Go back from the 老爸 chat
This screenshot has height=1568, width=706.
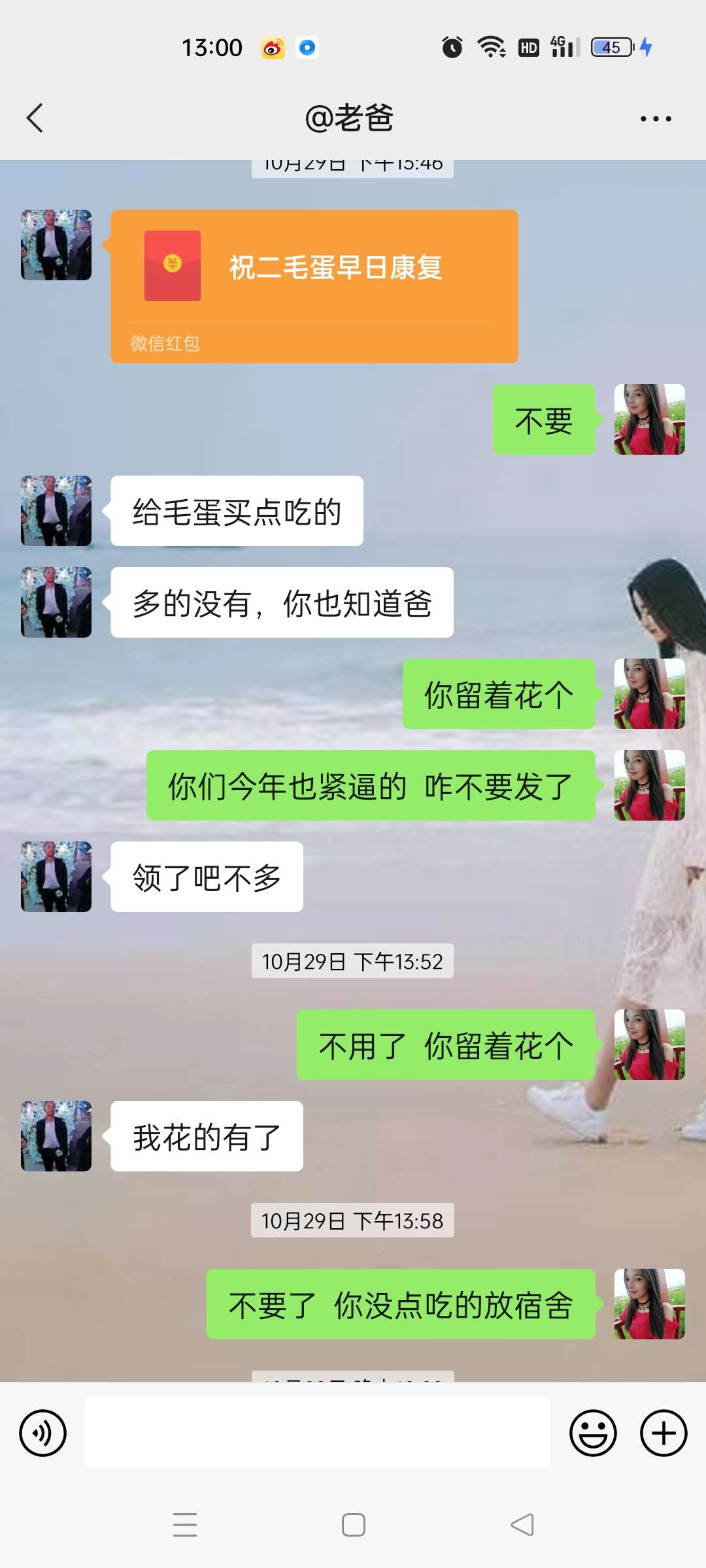[35, 118]
